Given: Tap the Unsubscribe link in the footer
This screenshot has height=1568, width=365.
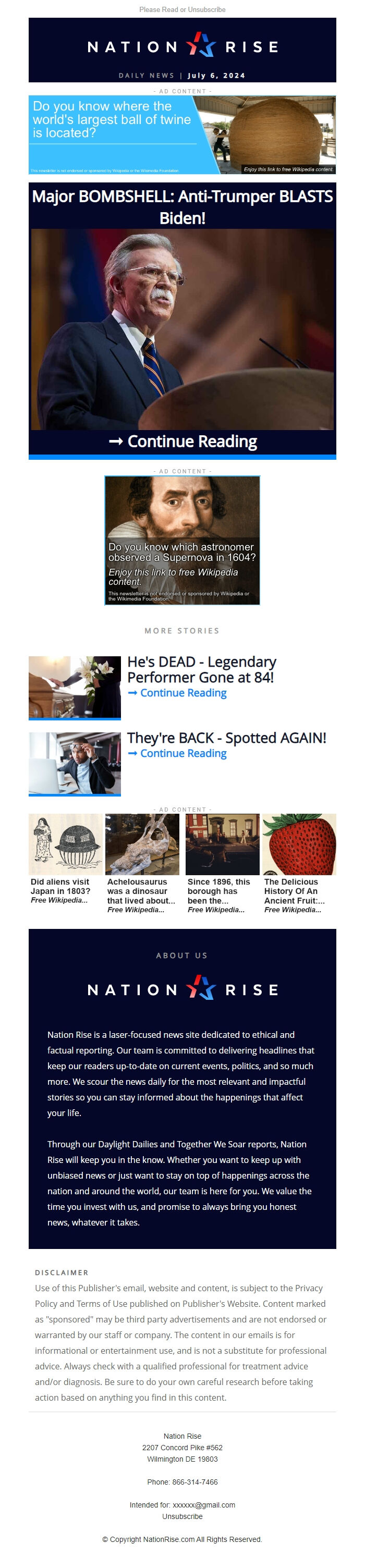Looking at the screenshot, I should pyautogui.click(x=182, y=1516).
